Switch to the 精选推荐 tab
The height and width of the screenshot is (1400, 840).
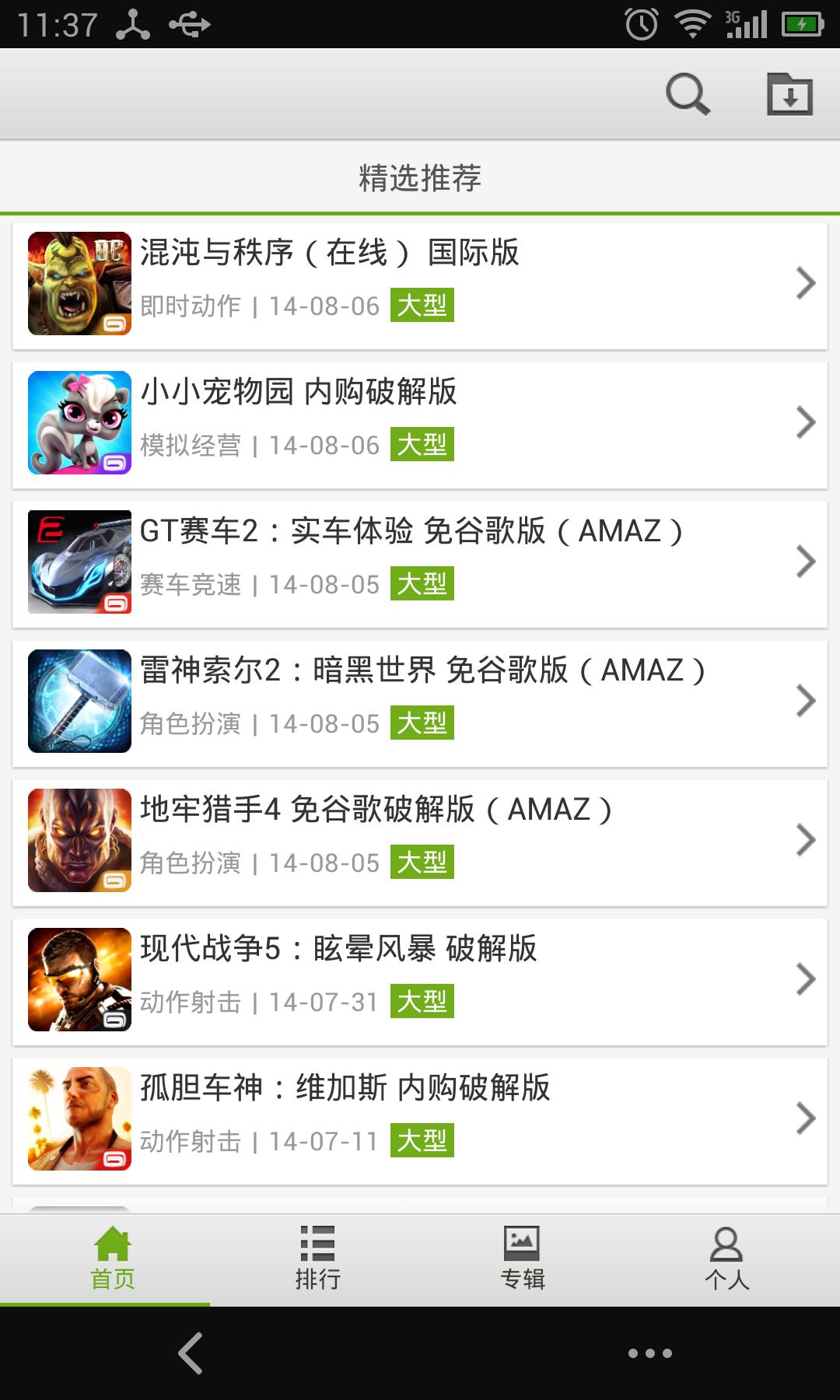coord(420,177)
